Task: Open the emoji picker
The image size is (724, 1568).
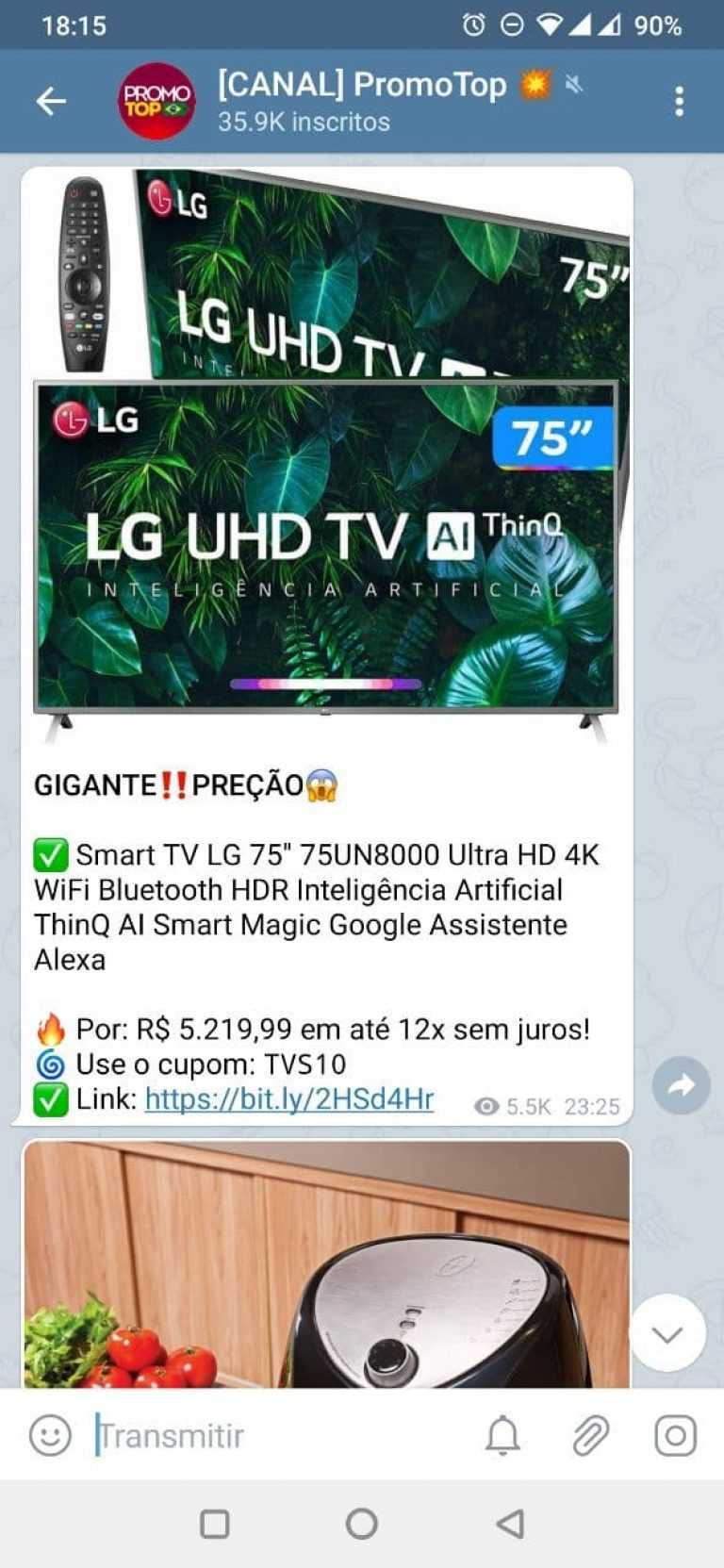Action: click(50, 1435)
